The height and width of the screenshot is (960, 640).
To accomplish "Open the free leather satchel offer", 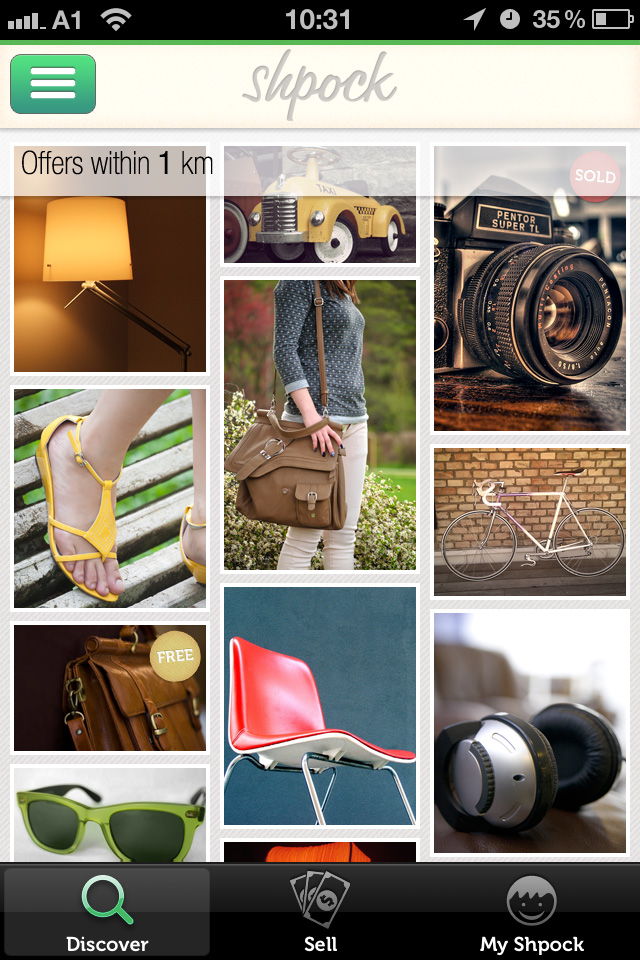I will 109,688.
